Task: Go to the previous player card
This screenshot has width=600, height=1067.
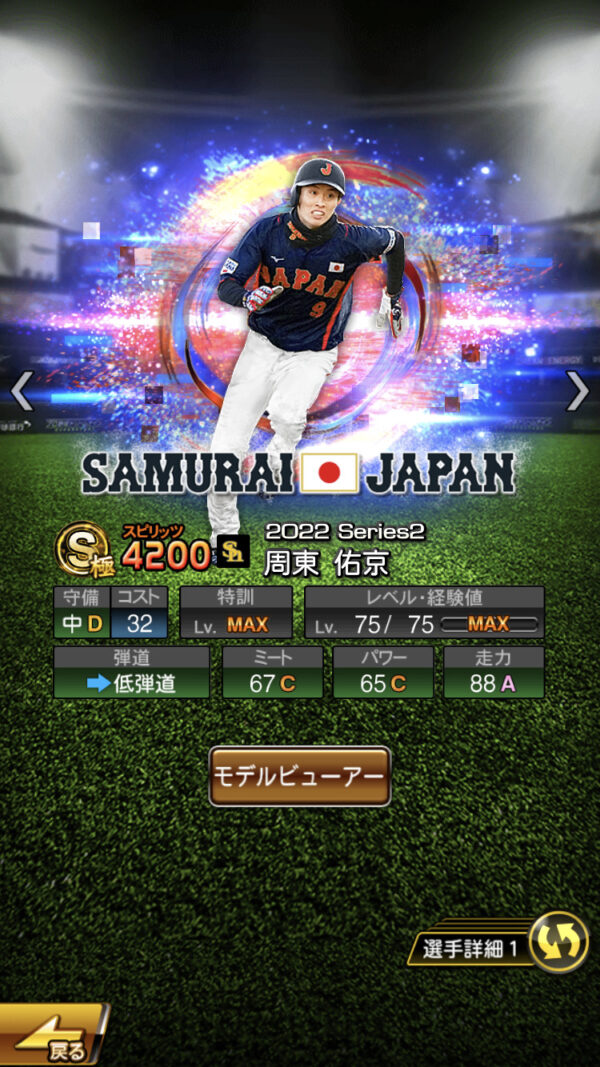Action: (22, 392)
